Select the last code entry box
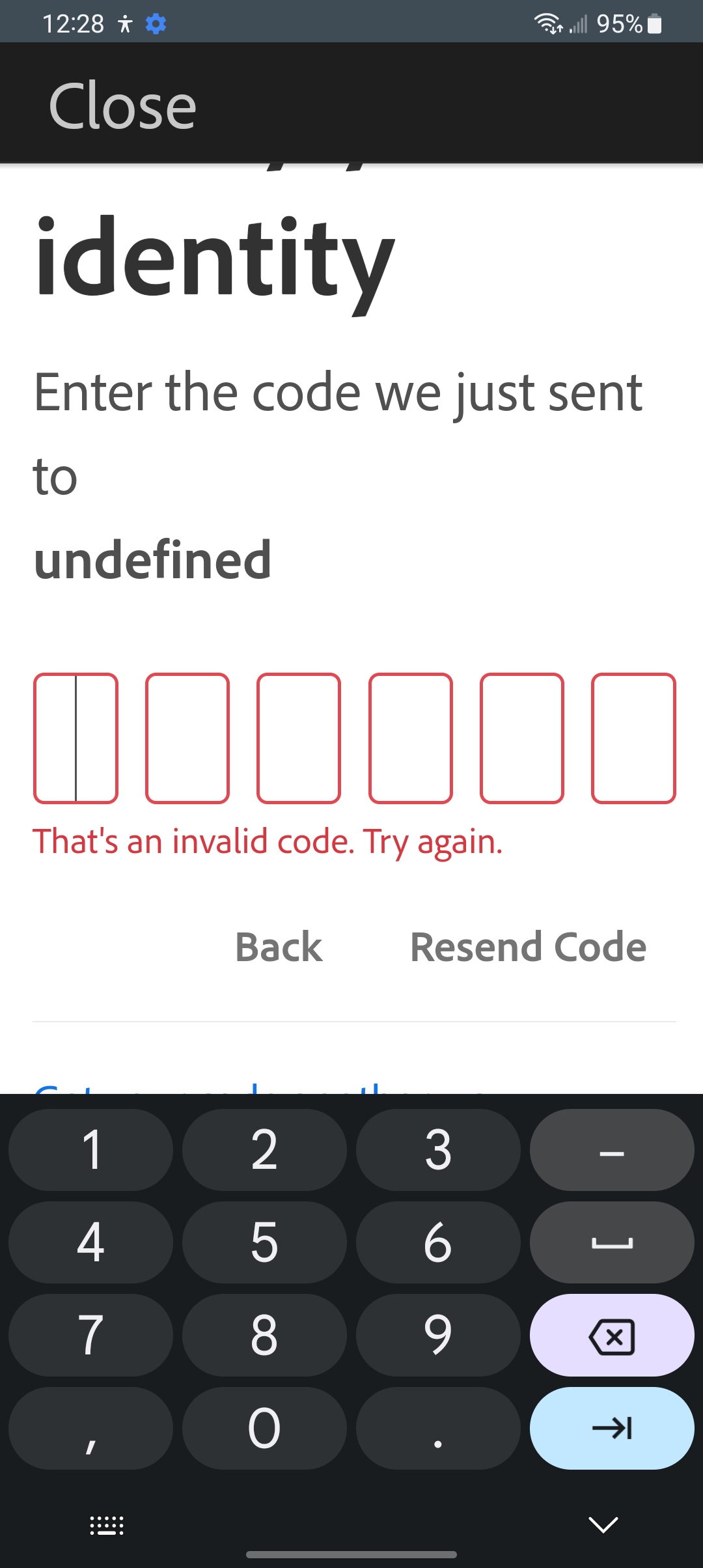The image size is (703, 1568). 633,739
